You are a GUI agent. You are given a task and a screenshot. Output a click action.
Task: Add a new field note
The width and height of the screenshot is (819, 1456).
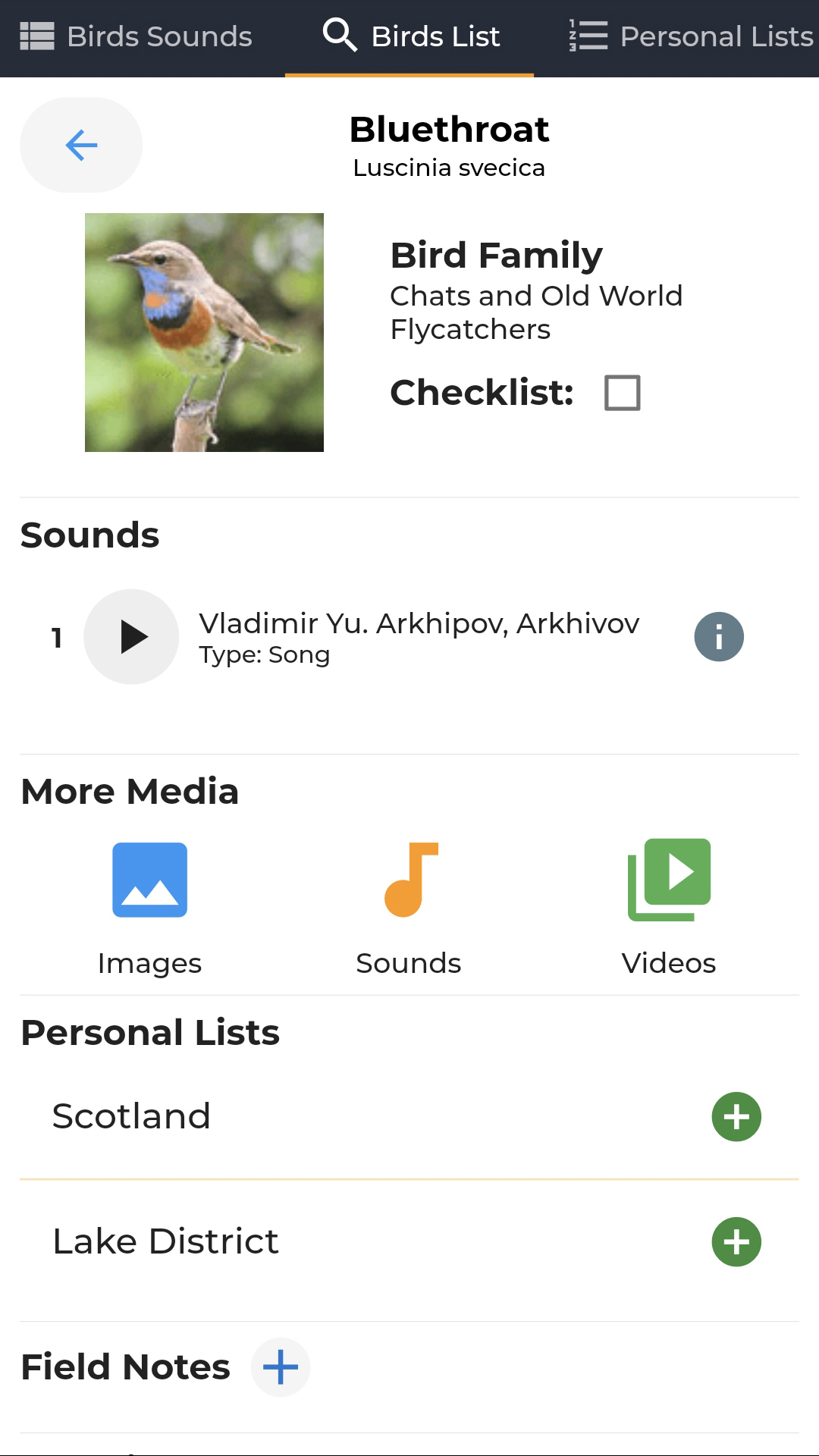pyautogui.click(x=281, y=1367)
